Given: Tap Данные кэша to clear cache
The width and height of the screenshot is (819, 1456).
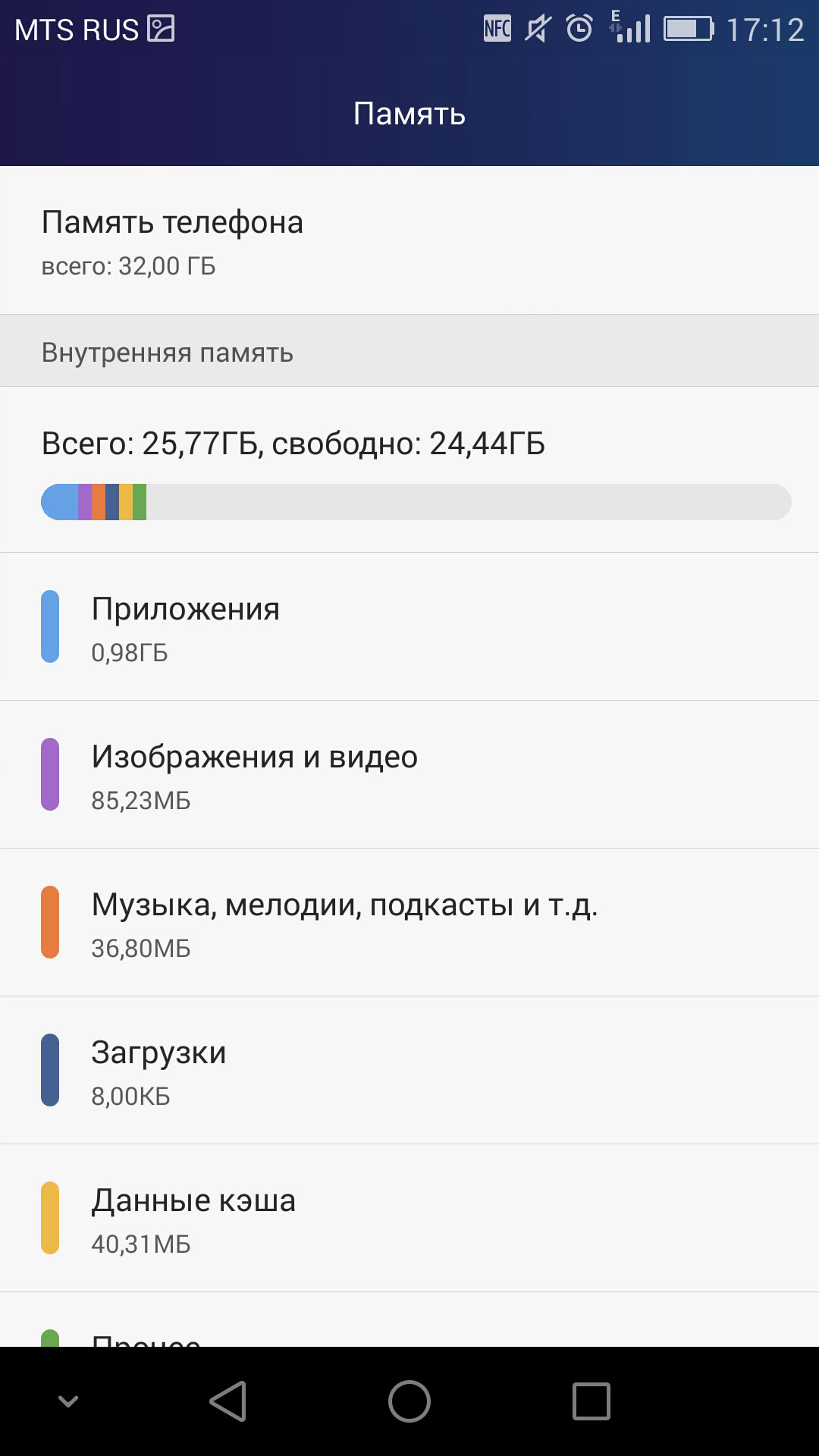Looking at the screenshot, I should (409, 1218).
